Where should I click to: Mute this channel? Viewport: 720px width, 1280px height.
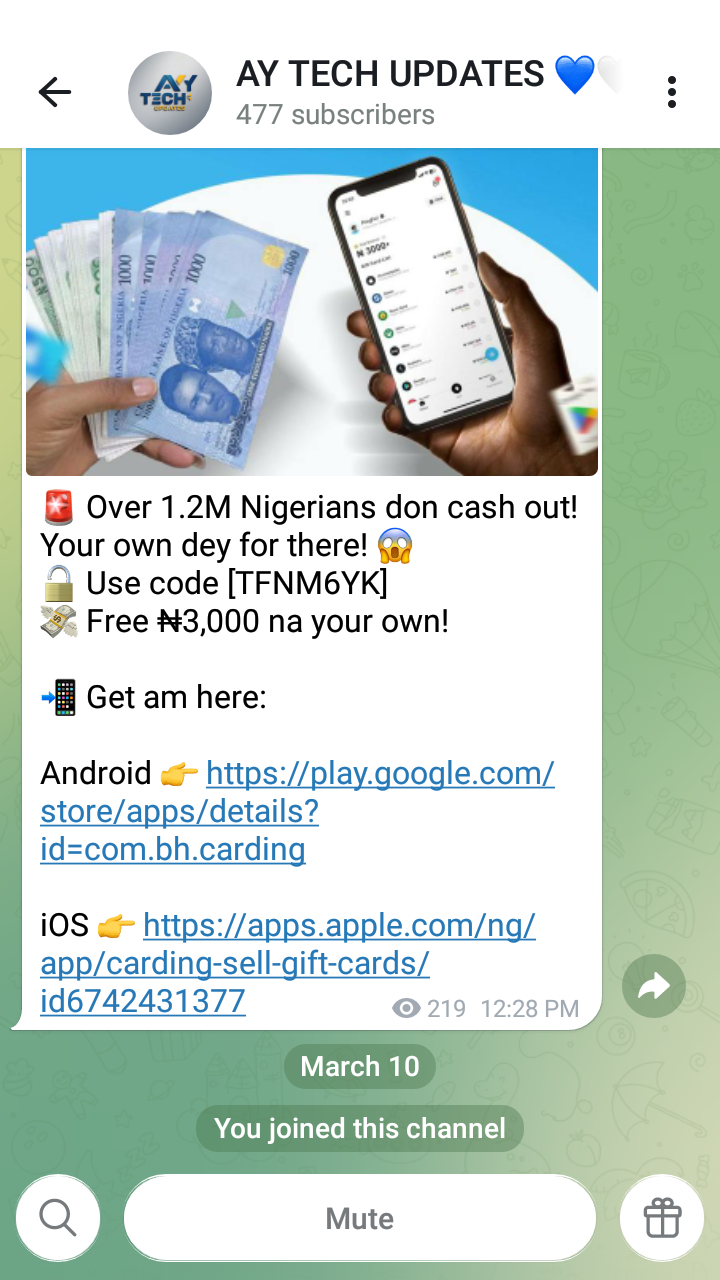[x=360, y=1218]
